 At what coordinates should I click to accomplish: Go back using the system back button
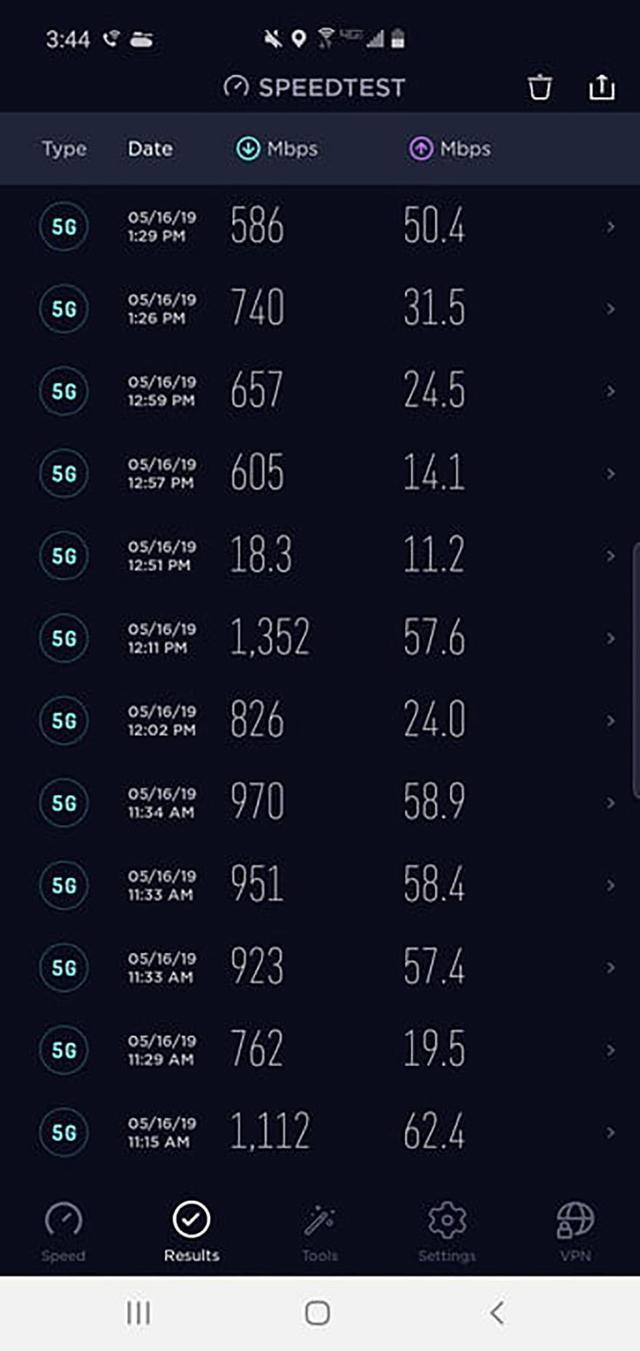pyautogui.click(x=497, y=1313)
